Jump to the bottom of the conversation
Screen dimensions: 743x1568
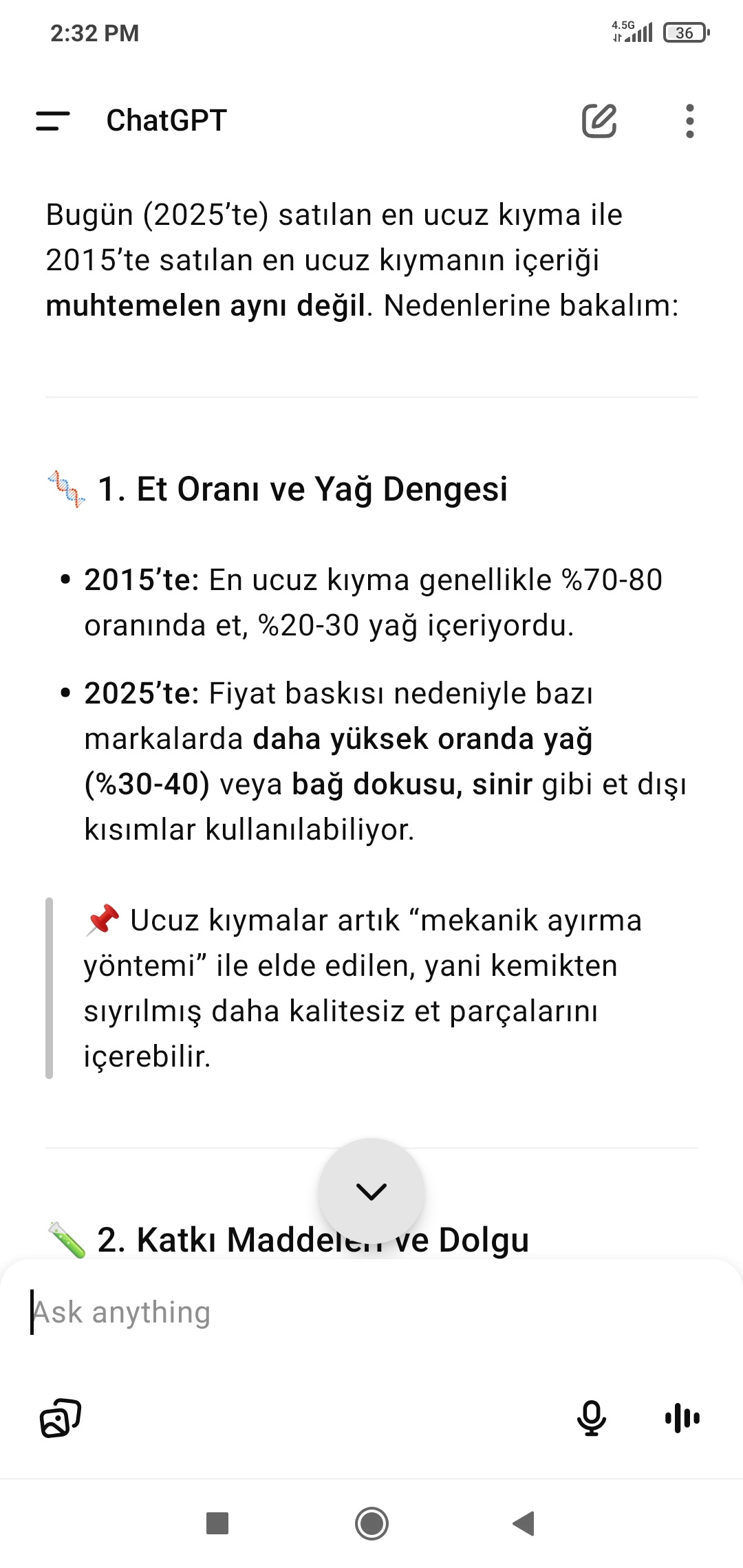coord(371,1191)
